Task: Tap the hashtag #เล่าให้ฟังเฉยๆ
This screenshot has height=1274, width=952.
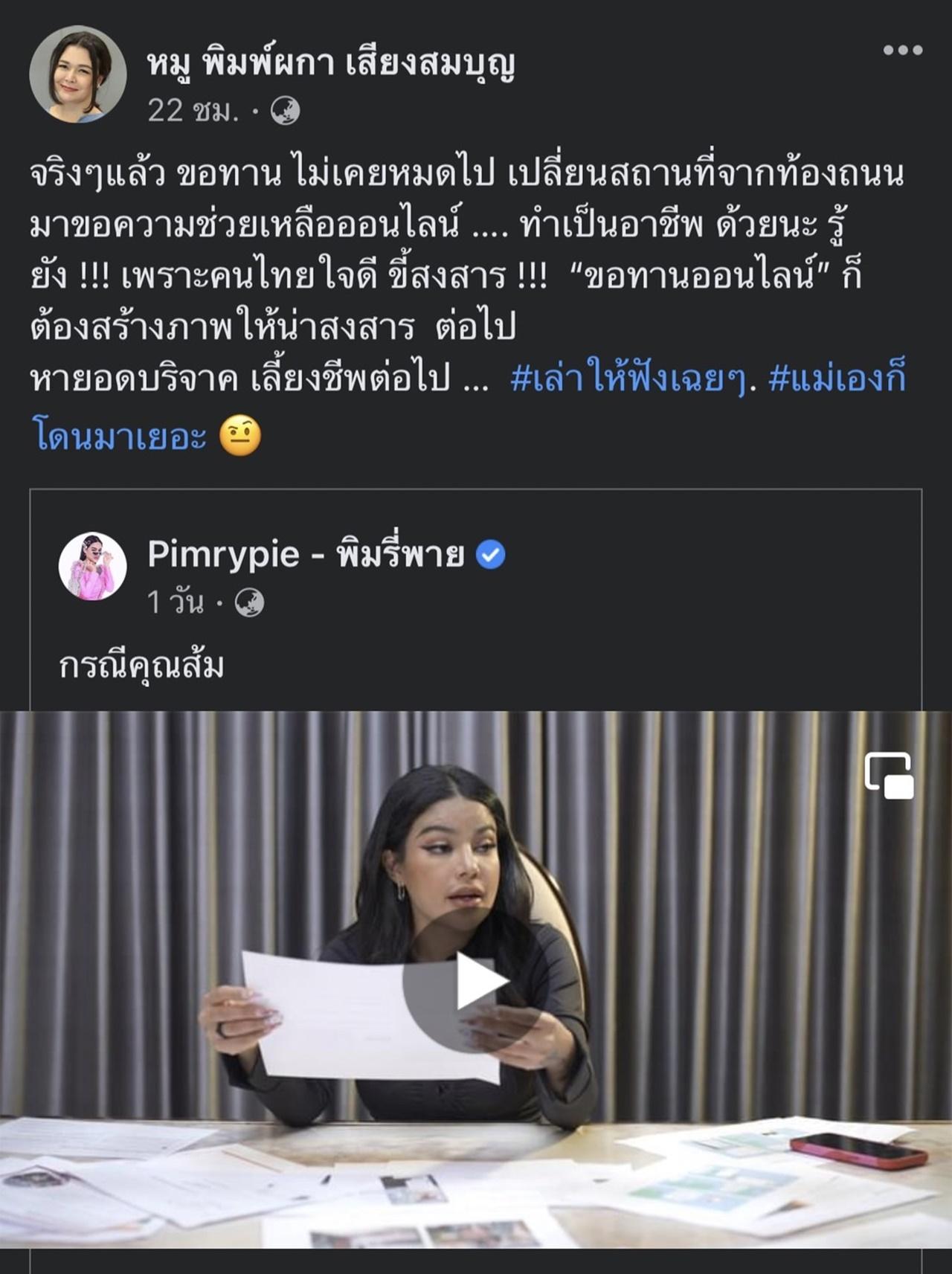Action: [x=633, y=379]
